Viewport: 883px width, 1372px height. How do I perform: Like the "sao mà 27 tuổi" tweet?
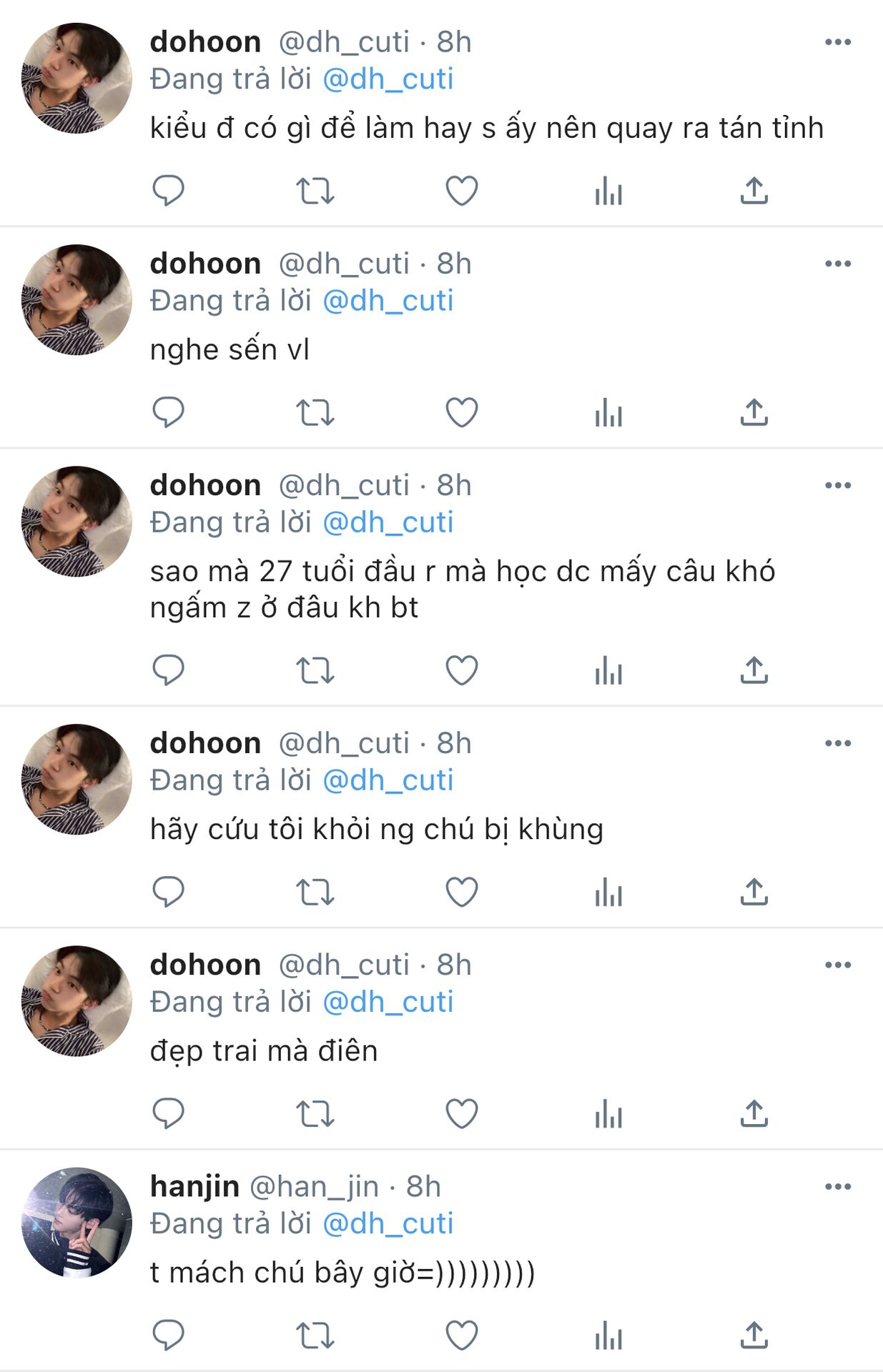coord(461,670)
